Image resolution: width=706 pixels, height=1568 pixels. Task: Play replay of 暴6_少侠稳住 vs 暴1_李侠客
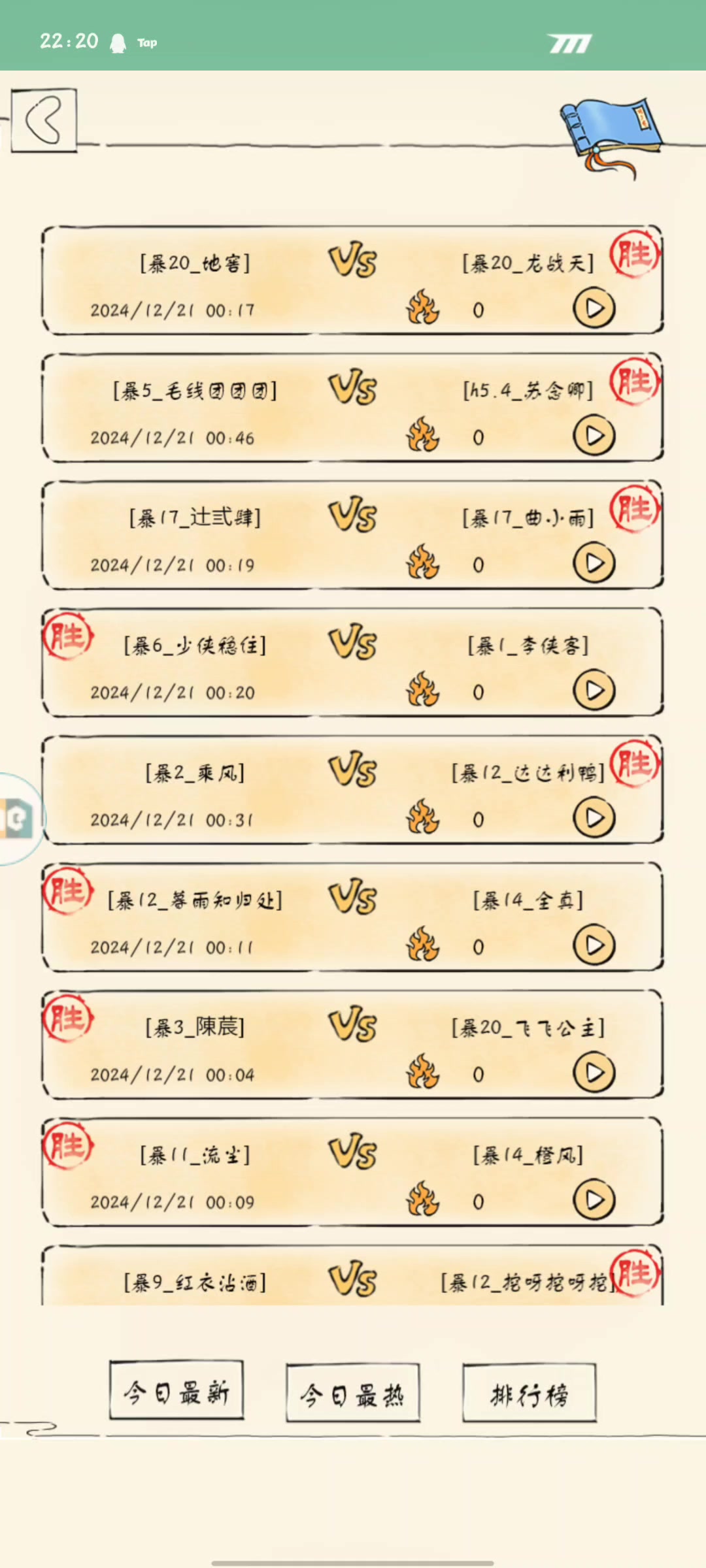point(594,691)
